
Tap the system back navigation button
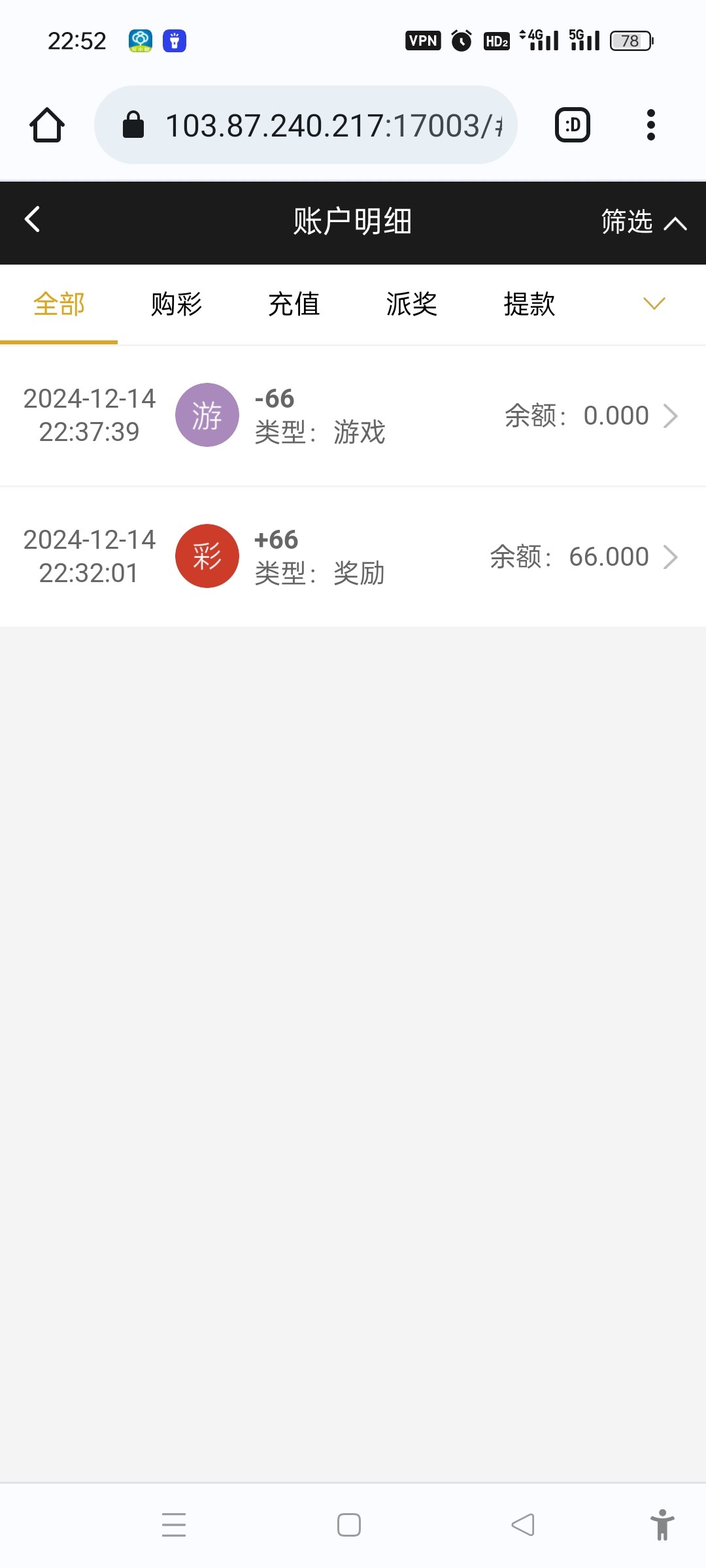[x=523, y=1525]
